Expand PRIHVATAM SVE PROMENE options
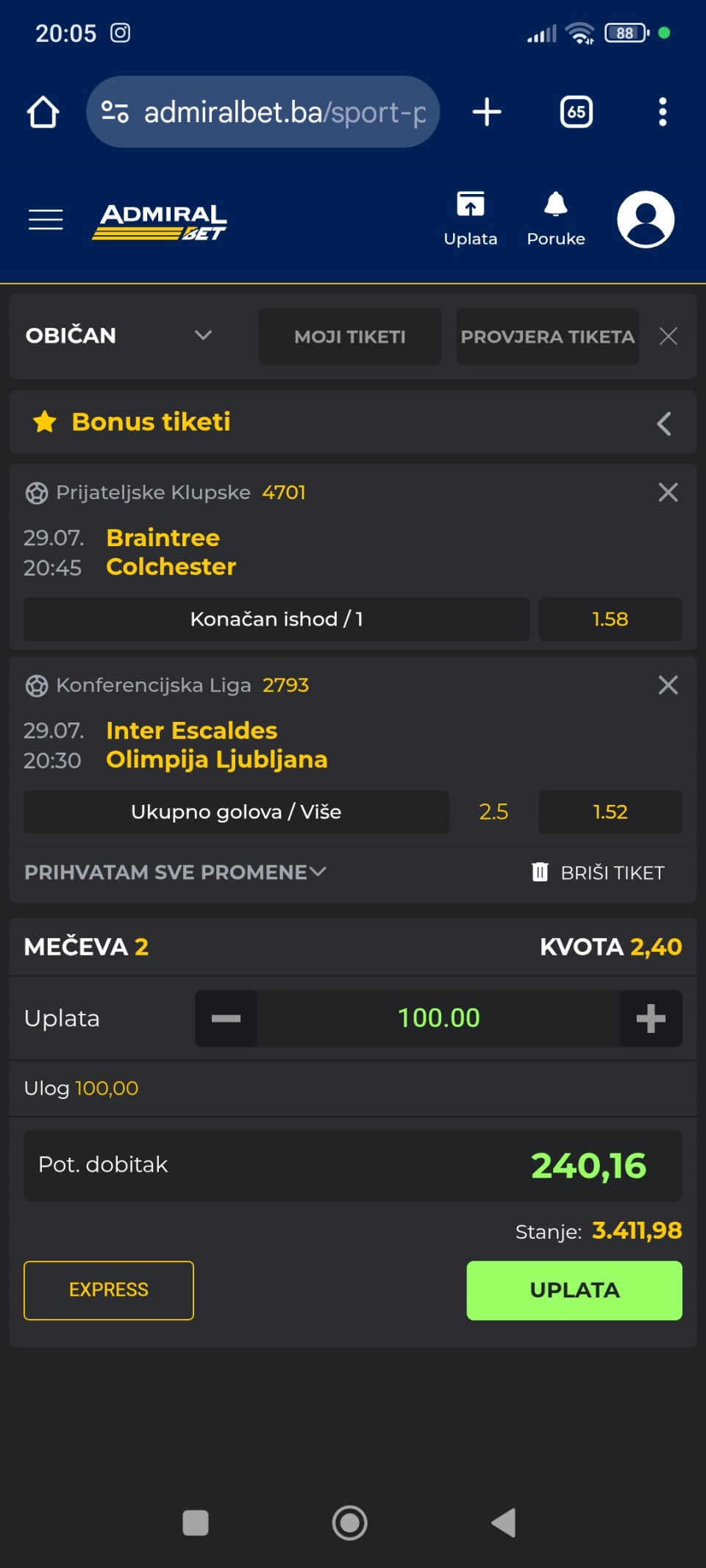Viewport: 706px width, 1568px height. coord(175,872)
